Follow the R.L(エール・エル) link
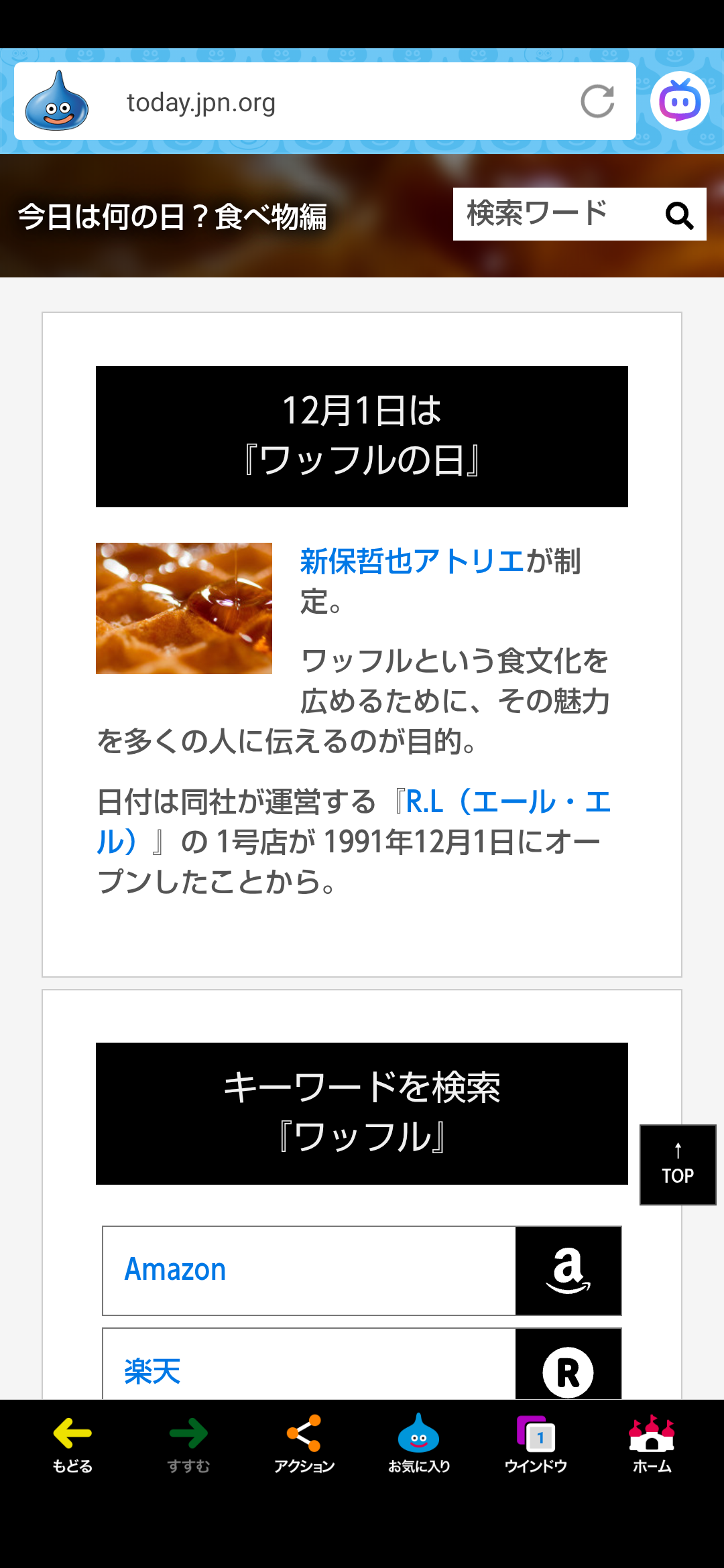Viewport: 724px width, 1568px height. (x=507, y=802)
